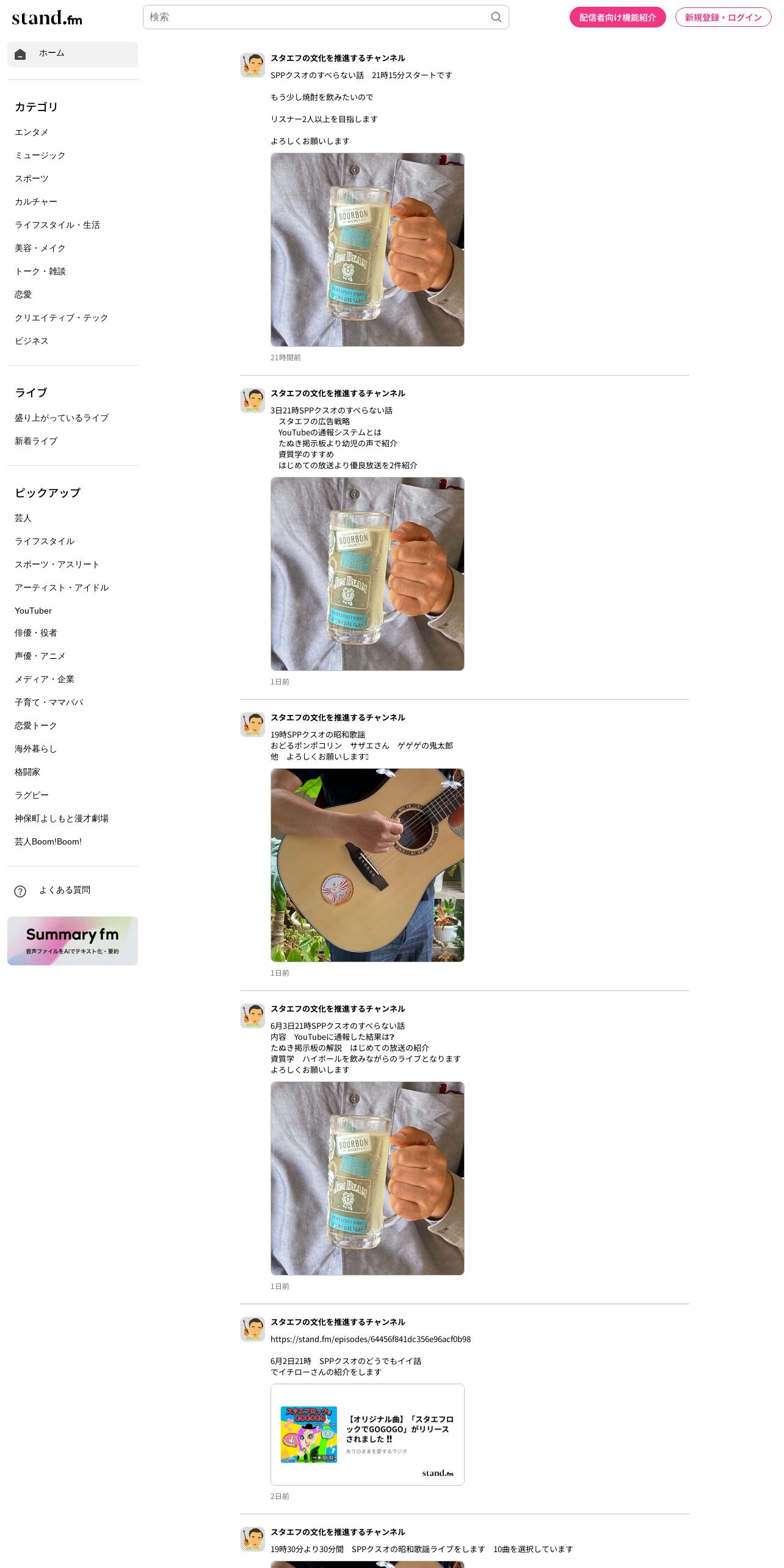Open the guitar photo in 昭和歌謡 post
This screenshot has height=1568, width=784.
tap(368, 865)
